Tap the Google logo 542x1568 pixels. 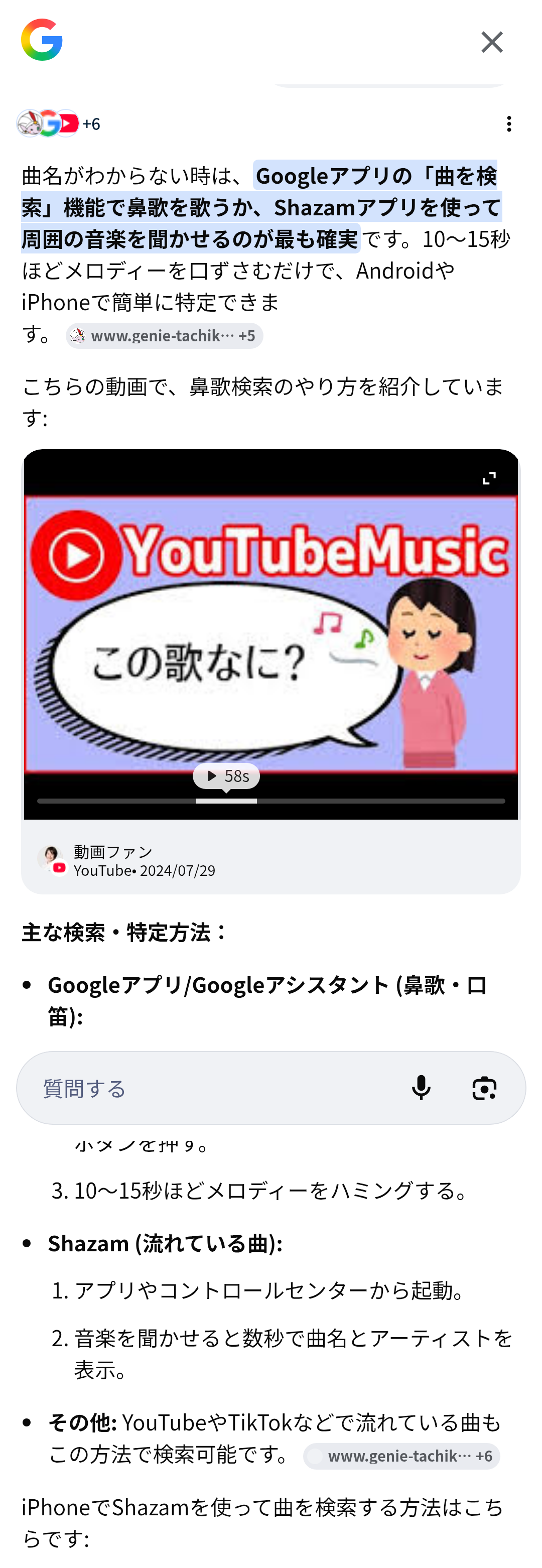42,40
